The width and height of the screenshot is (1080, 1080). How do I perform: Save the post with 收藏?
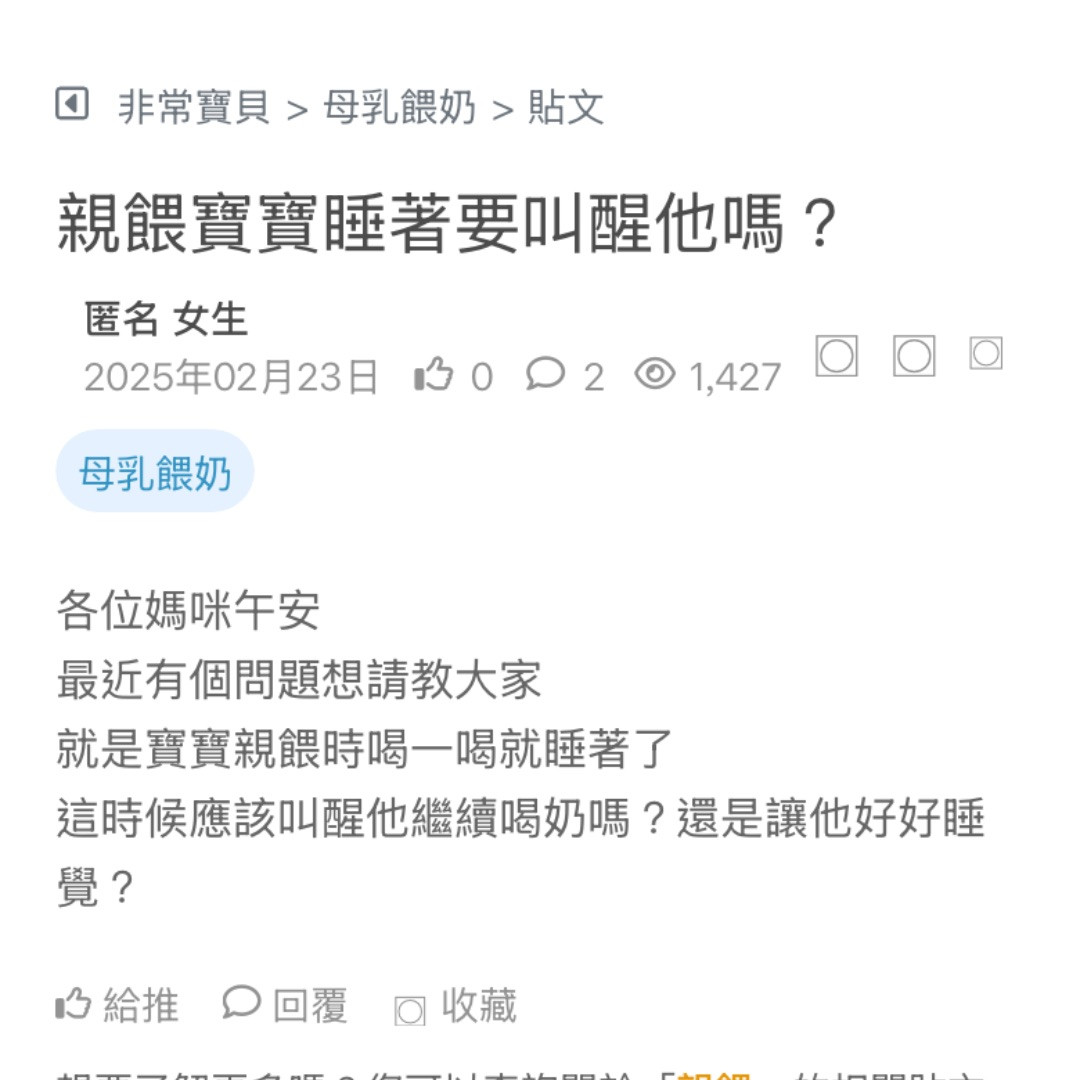457,1006
